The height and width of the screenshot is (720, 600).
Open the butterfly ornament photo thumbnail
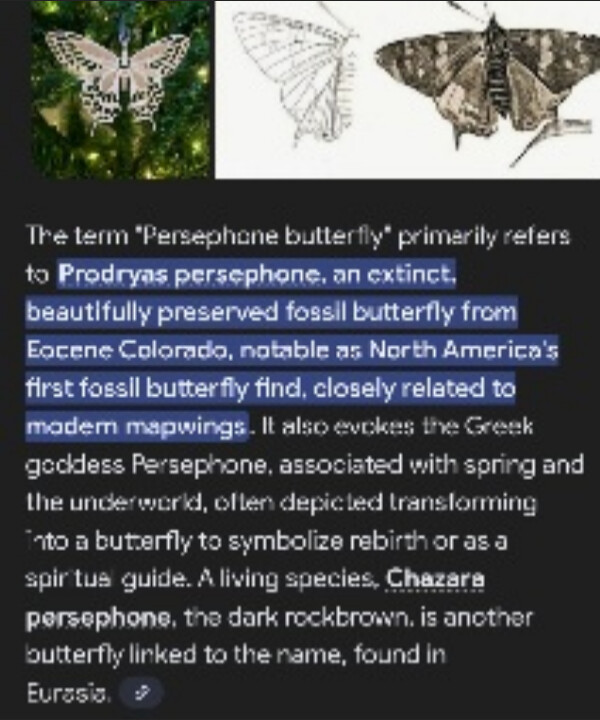120,88
